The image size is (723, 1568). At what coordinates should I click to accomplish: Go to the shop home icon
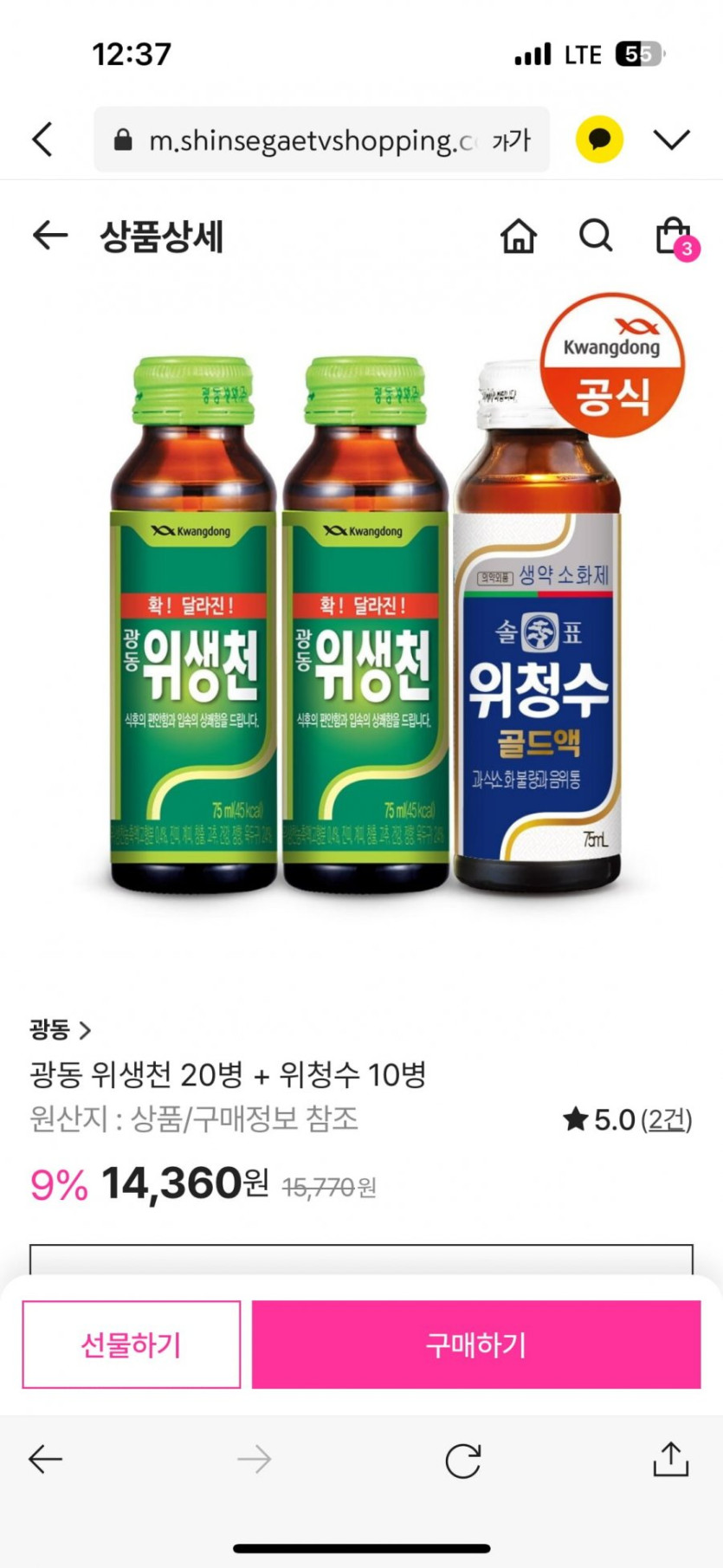pyautogui.click(x=519, y=236)
